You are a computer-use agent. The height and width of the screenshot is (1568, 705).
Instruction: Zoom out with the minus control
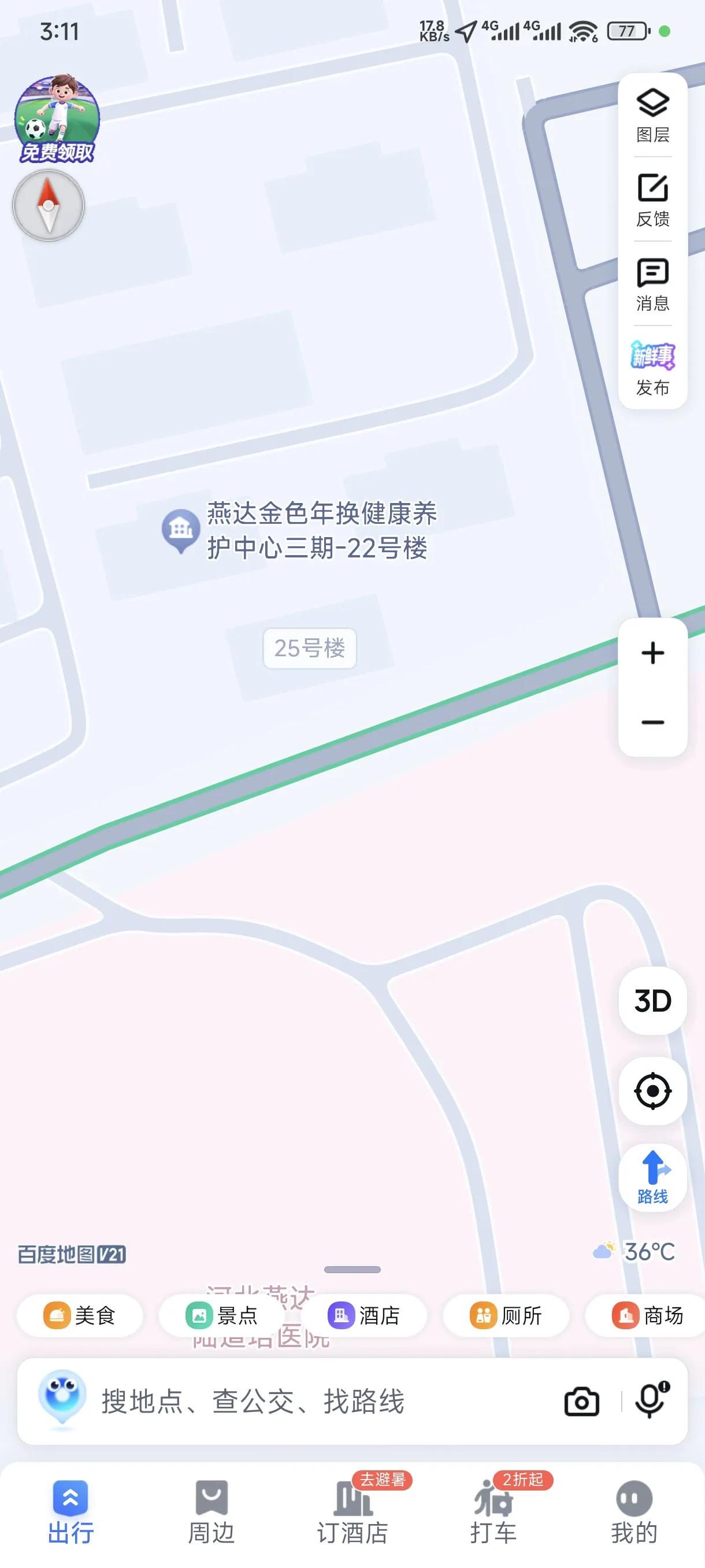(x=652, y=722)
